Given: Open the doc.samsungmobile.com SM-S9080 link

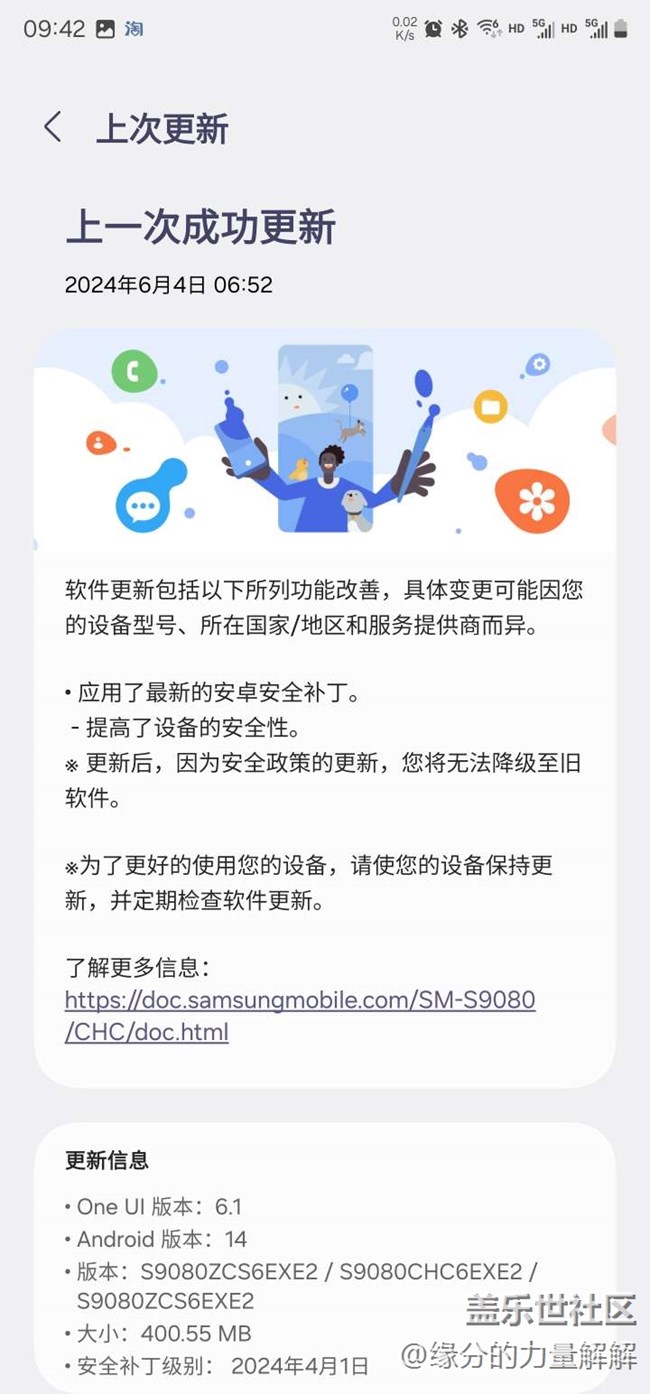Looking at the screenshot, I should click(x=299, y=1000).
